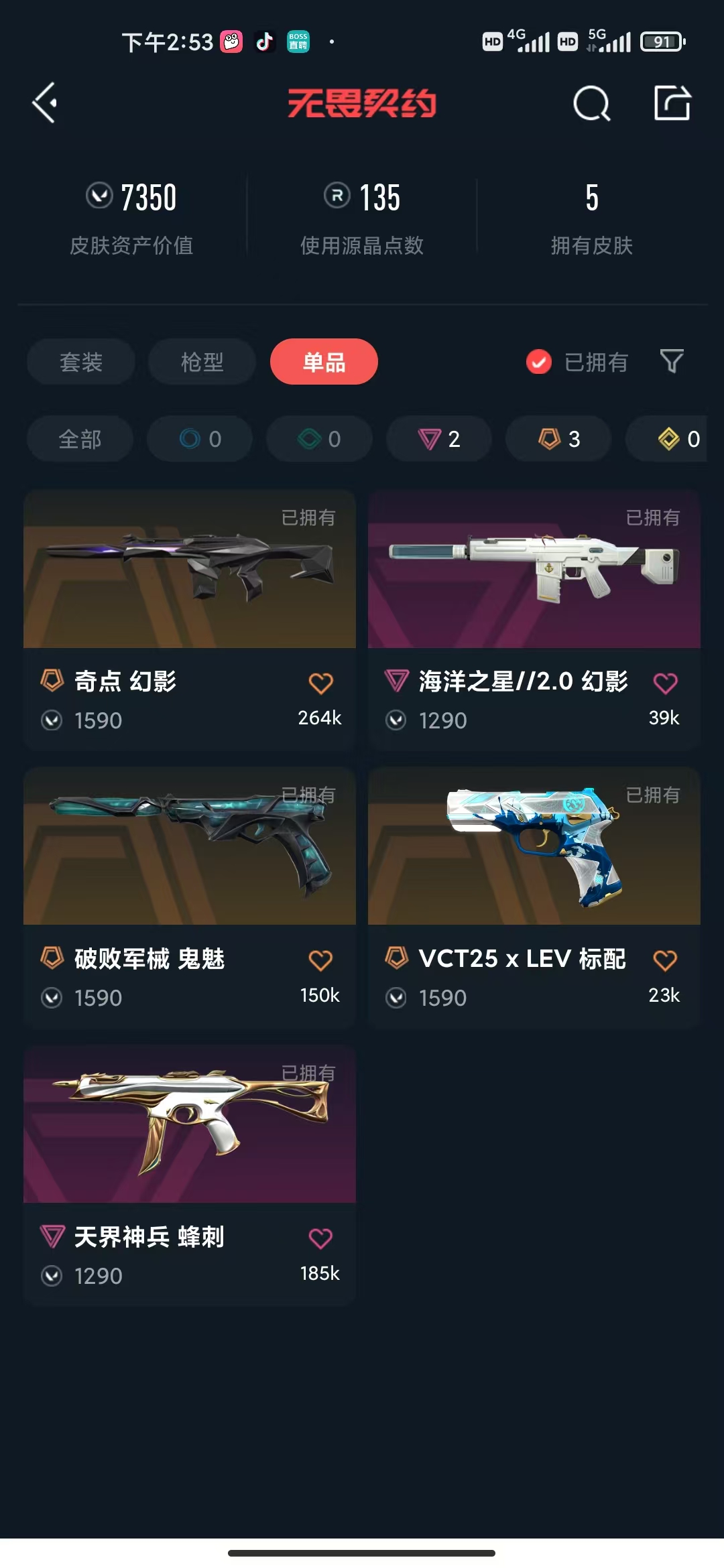Open the 海洋之星//2.0 幻影 skin card
Screen dimensions: 724x1568
(x=534, y=620)
